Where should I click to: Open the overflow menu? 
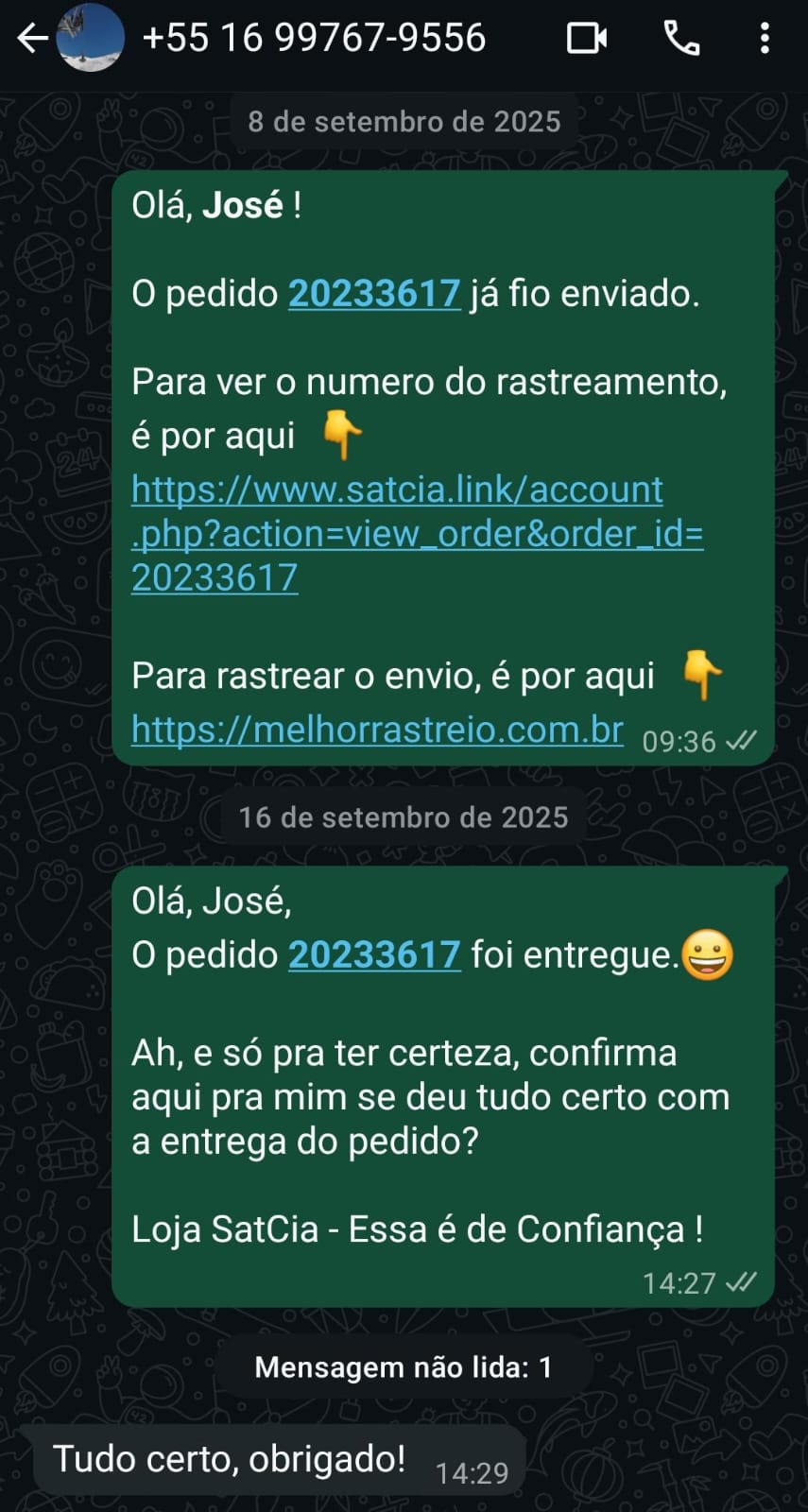[x=765, y=39]
